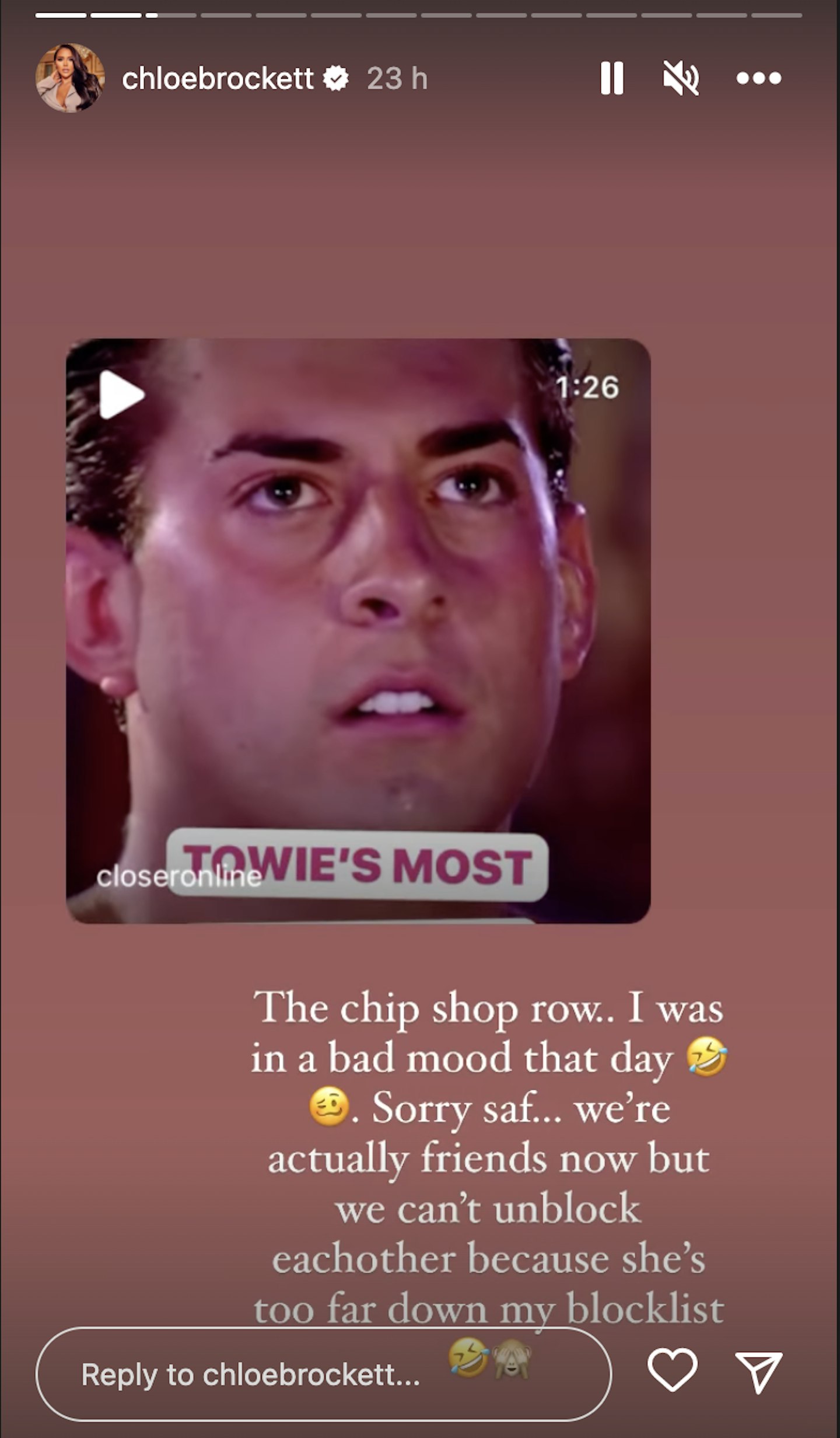Pause the story playback
The image size is (840, 1438).
point(612,78)
